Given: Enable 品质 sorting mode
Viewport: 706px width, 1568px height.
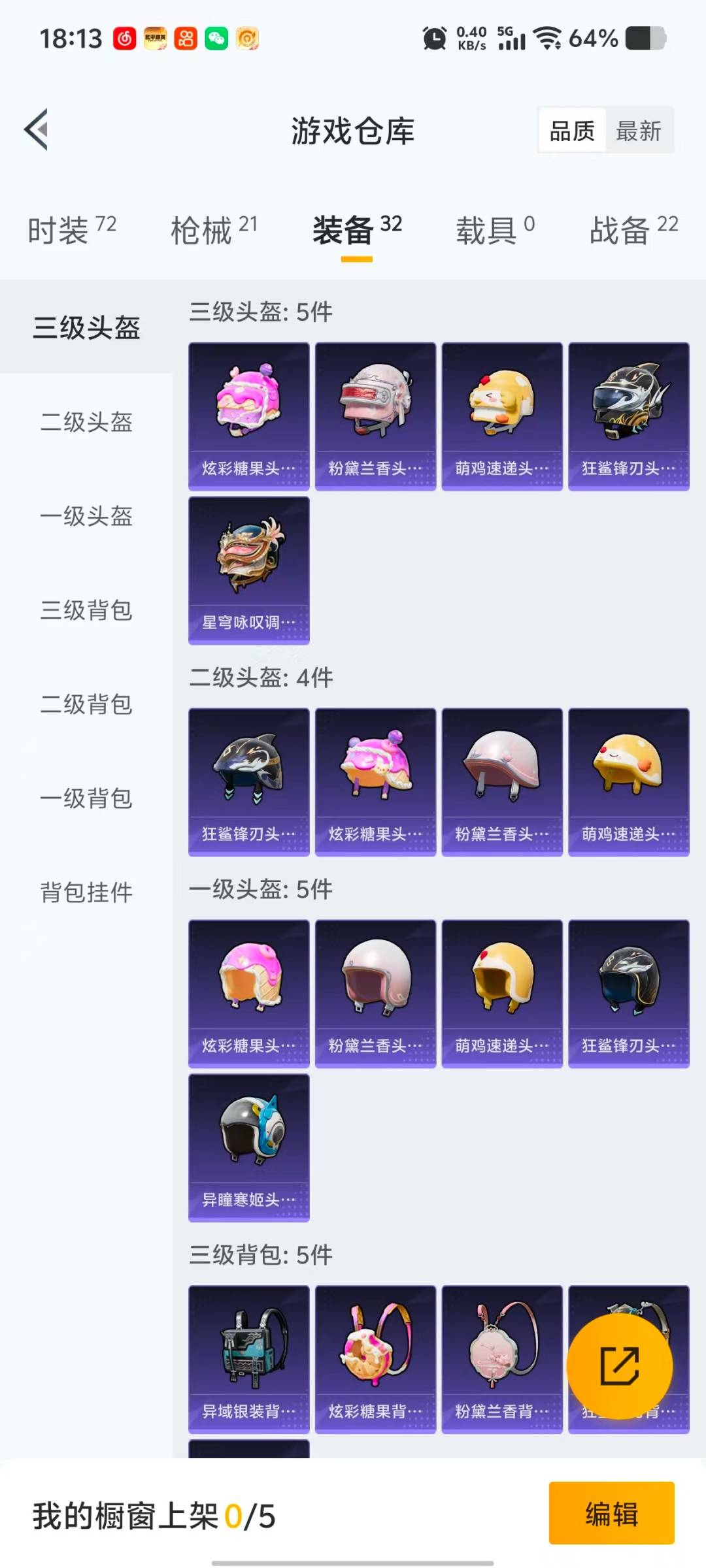Looking at the screenshot, I should pyautogui.click(x=571, y=131).
